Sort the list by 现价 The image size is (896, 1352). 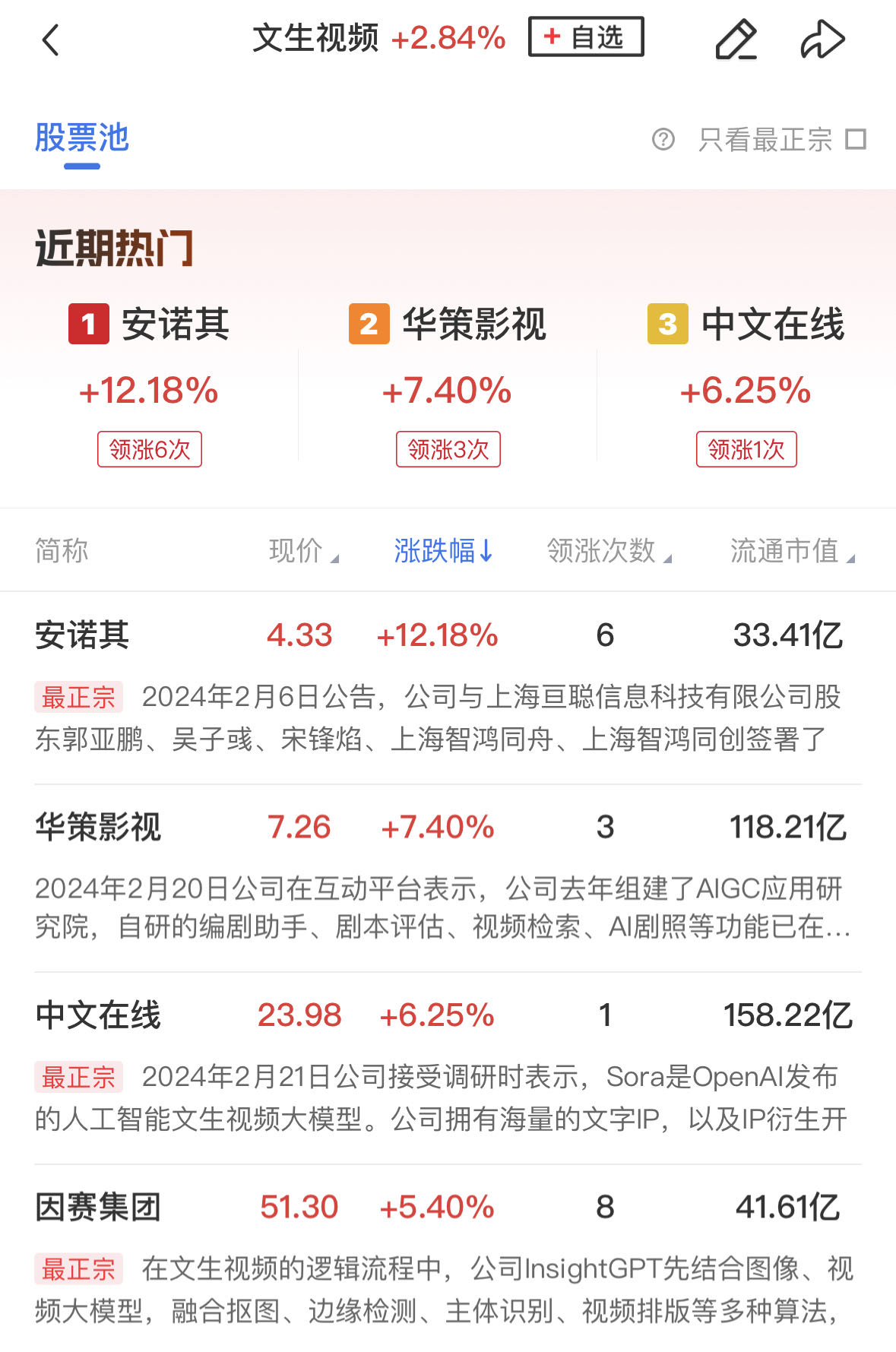click(x=302, y=551)
